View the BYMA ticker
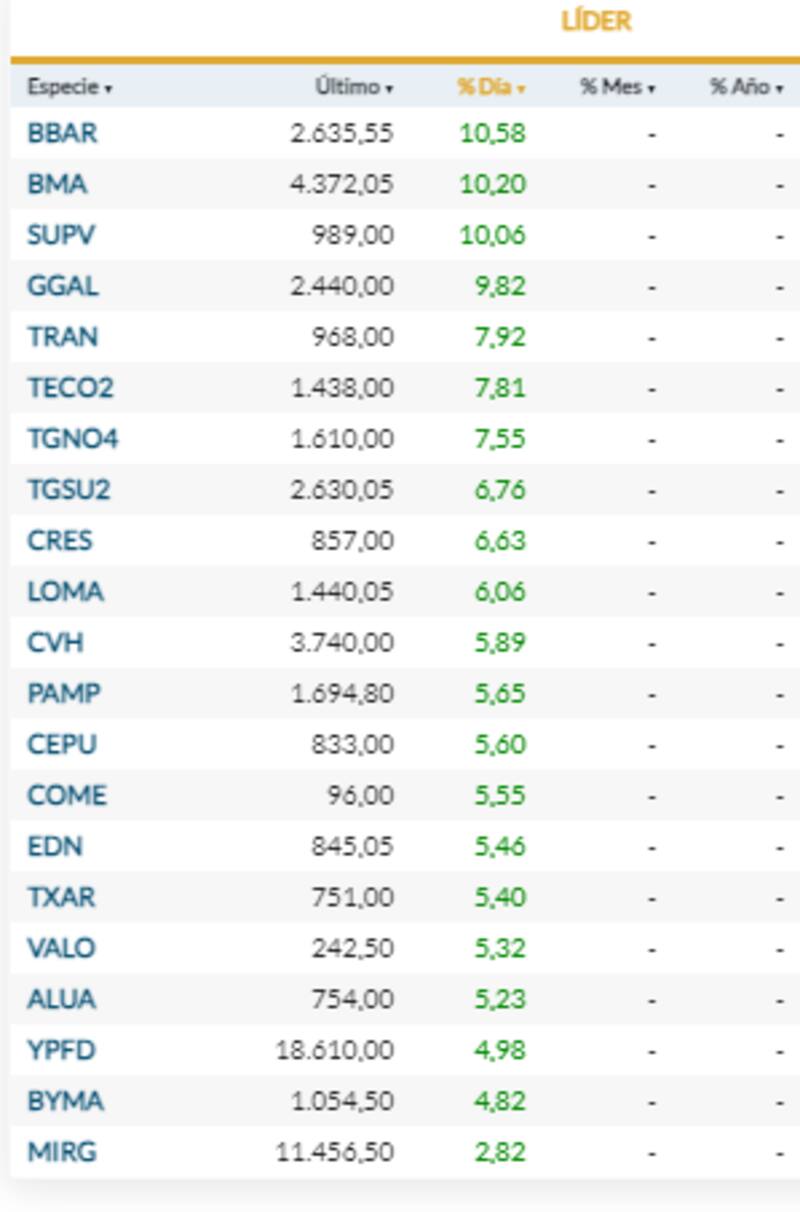The height and width of the screenshot is (1212, 800). (x=65, y=1101)
